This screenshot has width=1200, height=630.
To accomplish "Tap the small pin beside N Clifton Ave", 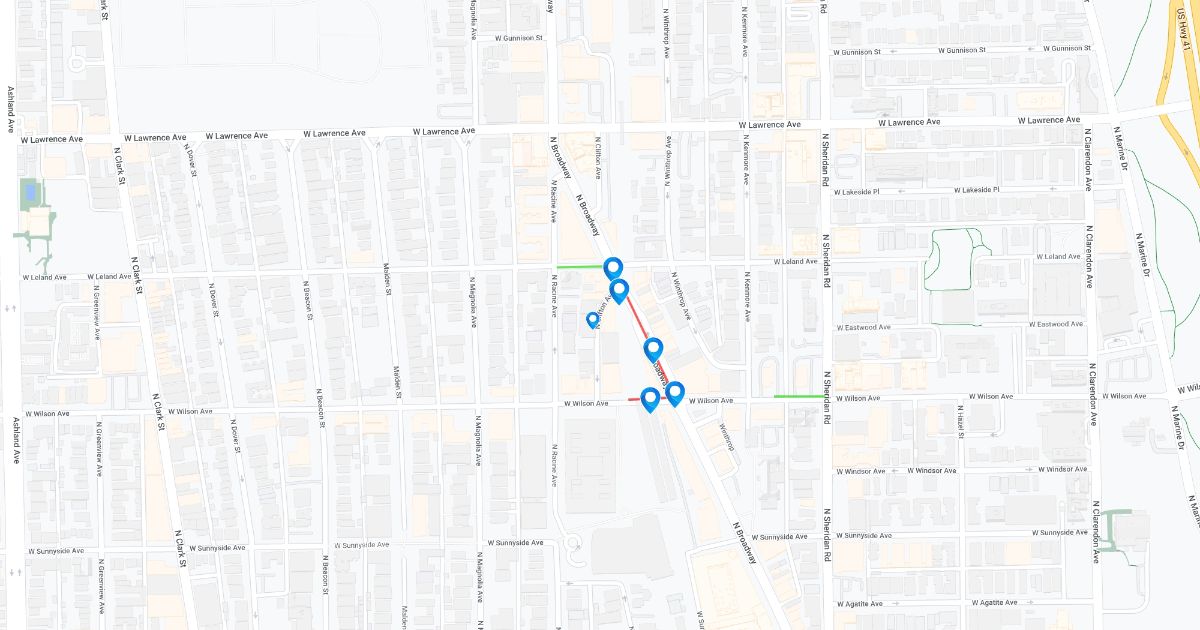I will 592,320.
